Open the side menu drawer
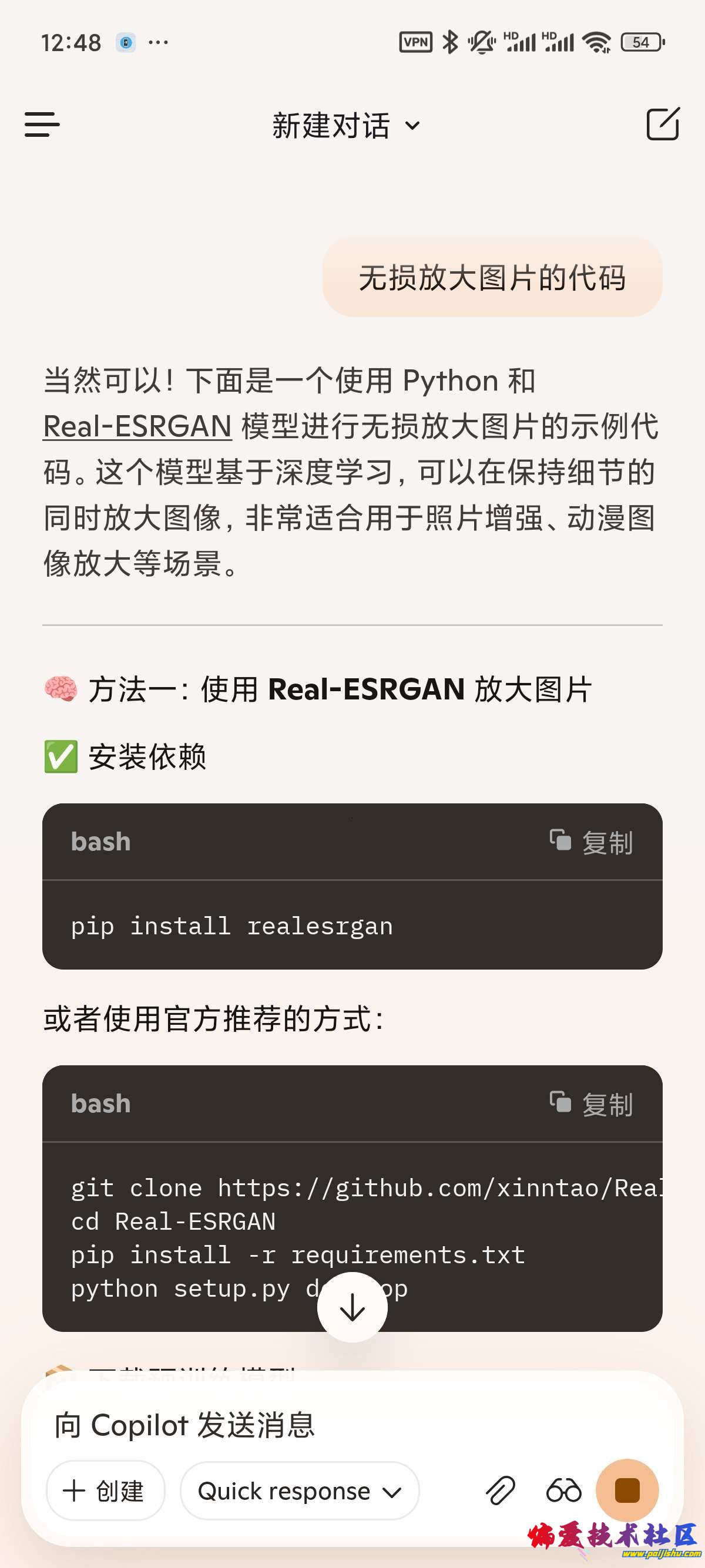The width and height of the screenshot is (705, 1568). pyautogui.click(x=42, y=124)
